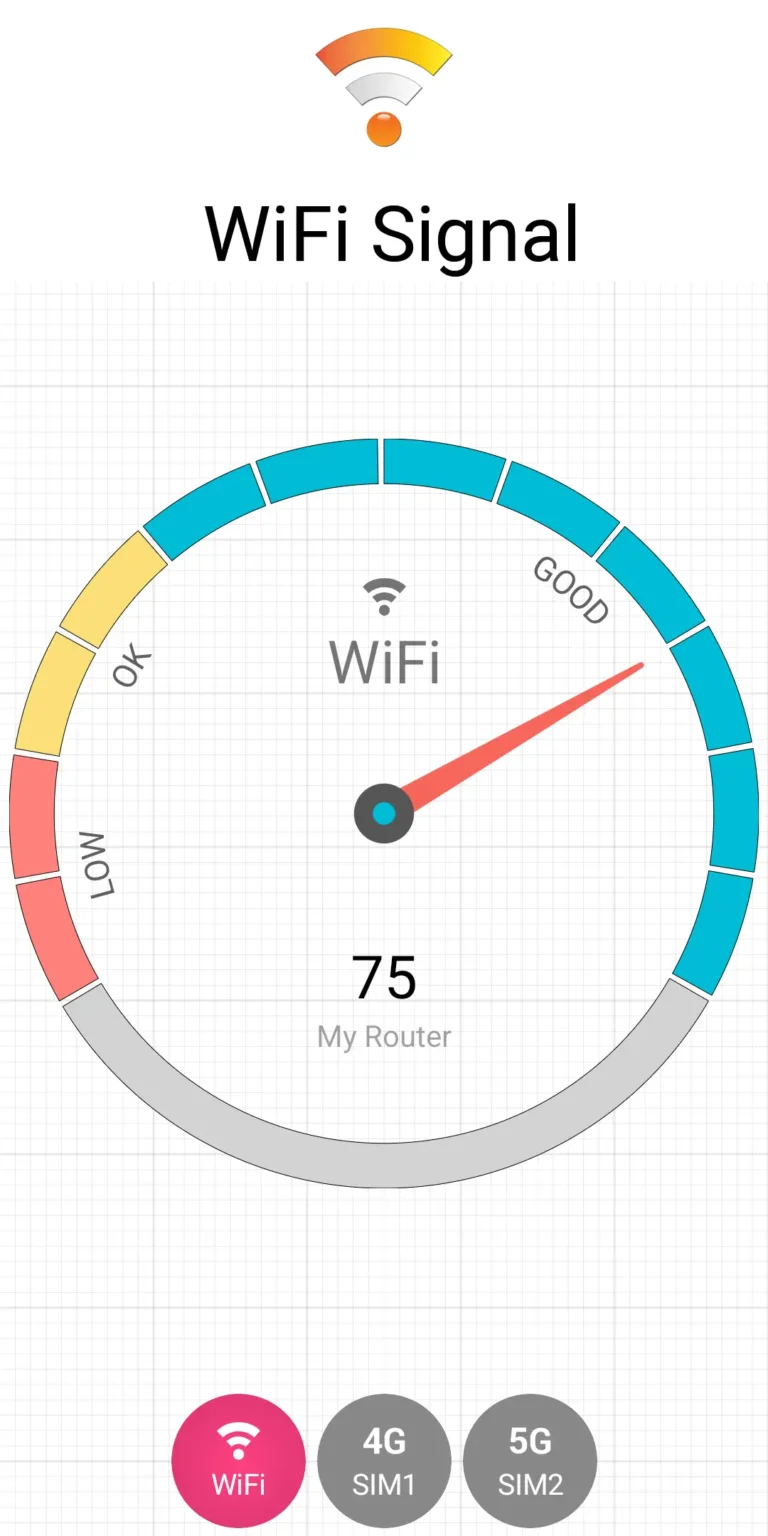Select the WiFi signal source icon

[237, 1459]
